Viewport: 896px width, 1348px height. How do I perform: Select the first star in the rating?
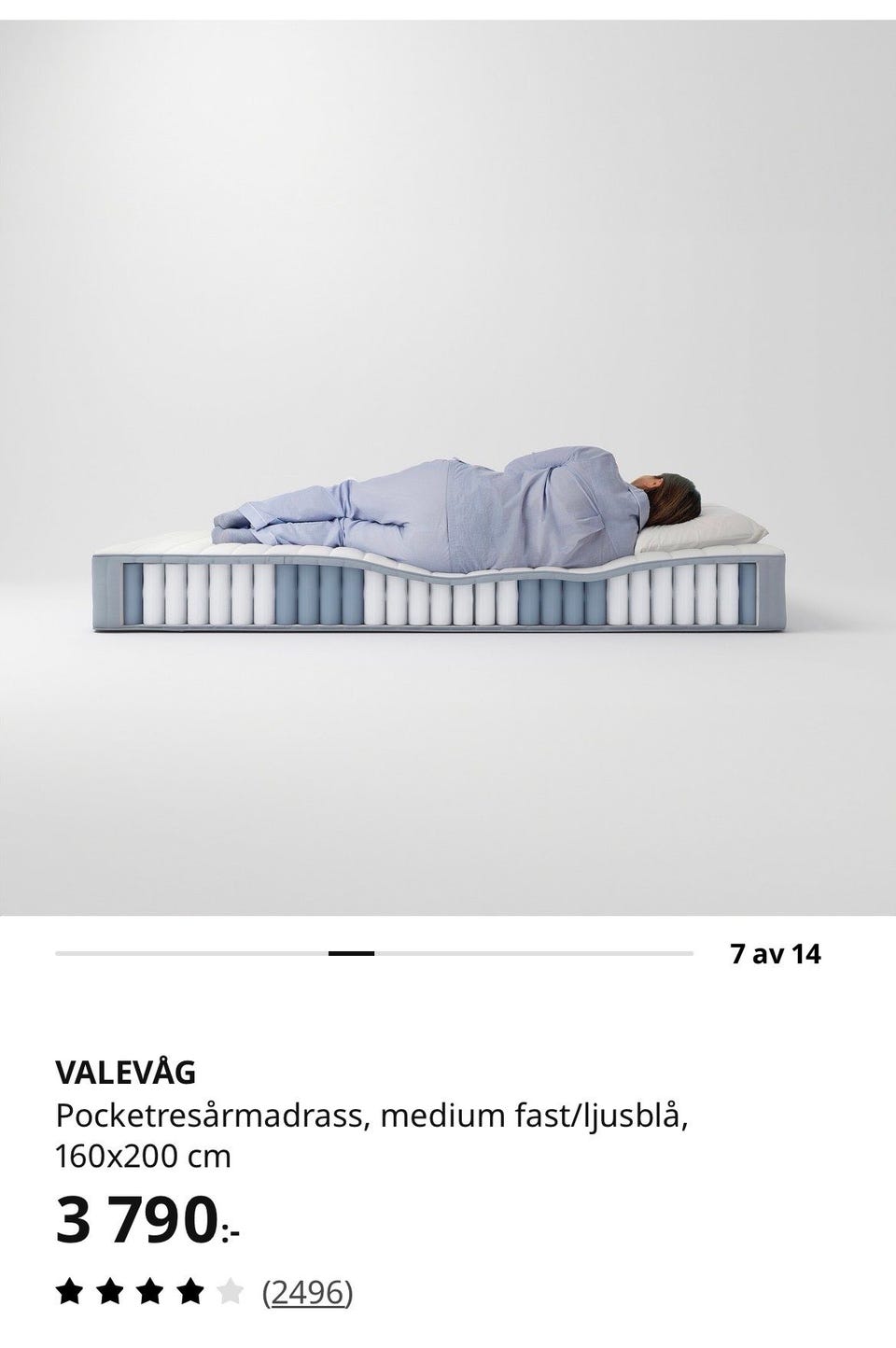pyautogui.click(x=70, y=1293)
